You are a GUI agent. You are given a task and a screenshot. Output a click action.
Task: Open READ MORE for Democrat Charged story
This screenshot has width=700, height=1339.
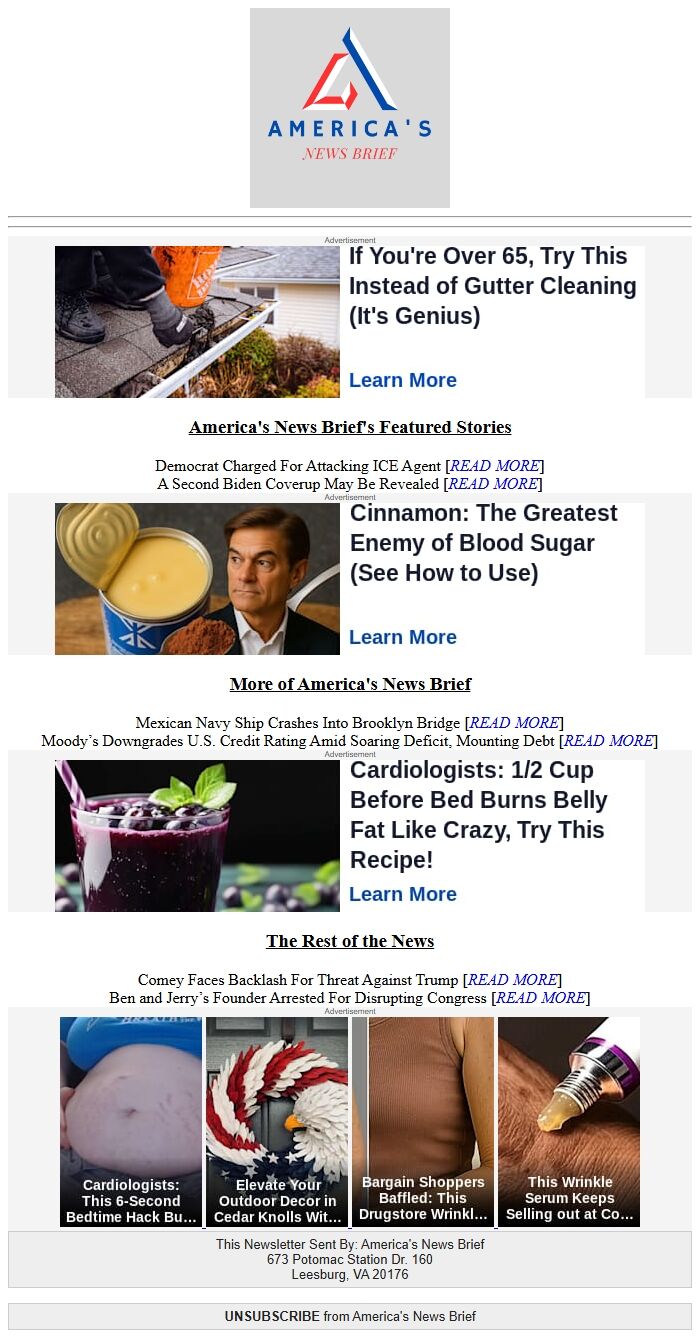[494, 466]
